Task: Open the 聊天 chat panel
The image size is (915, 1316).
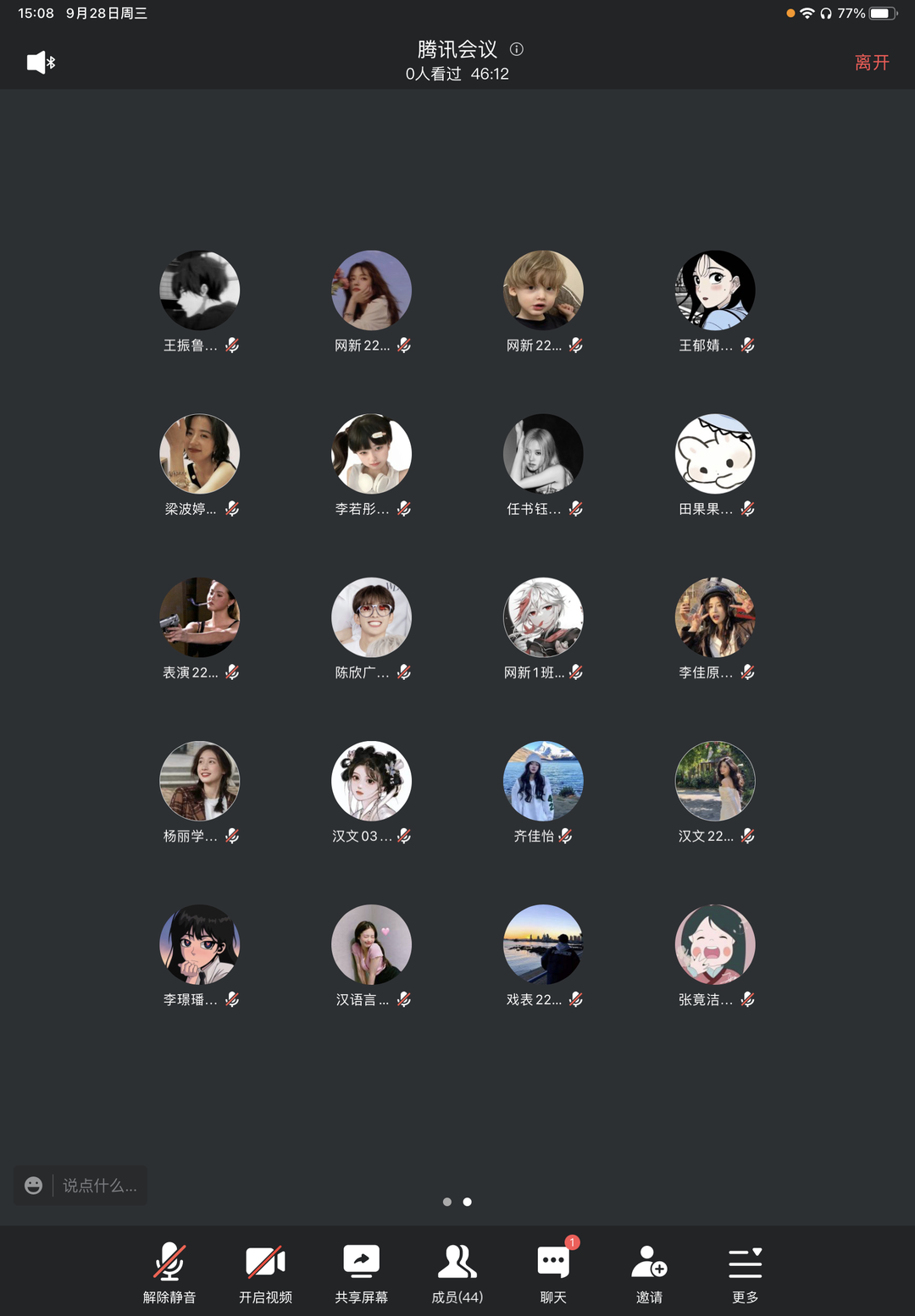Action: pyautogui.click(x=553, y=1272)
